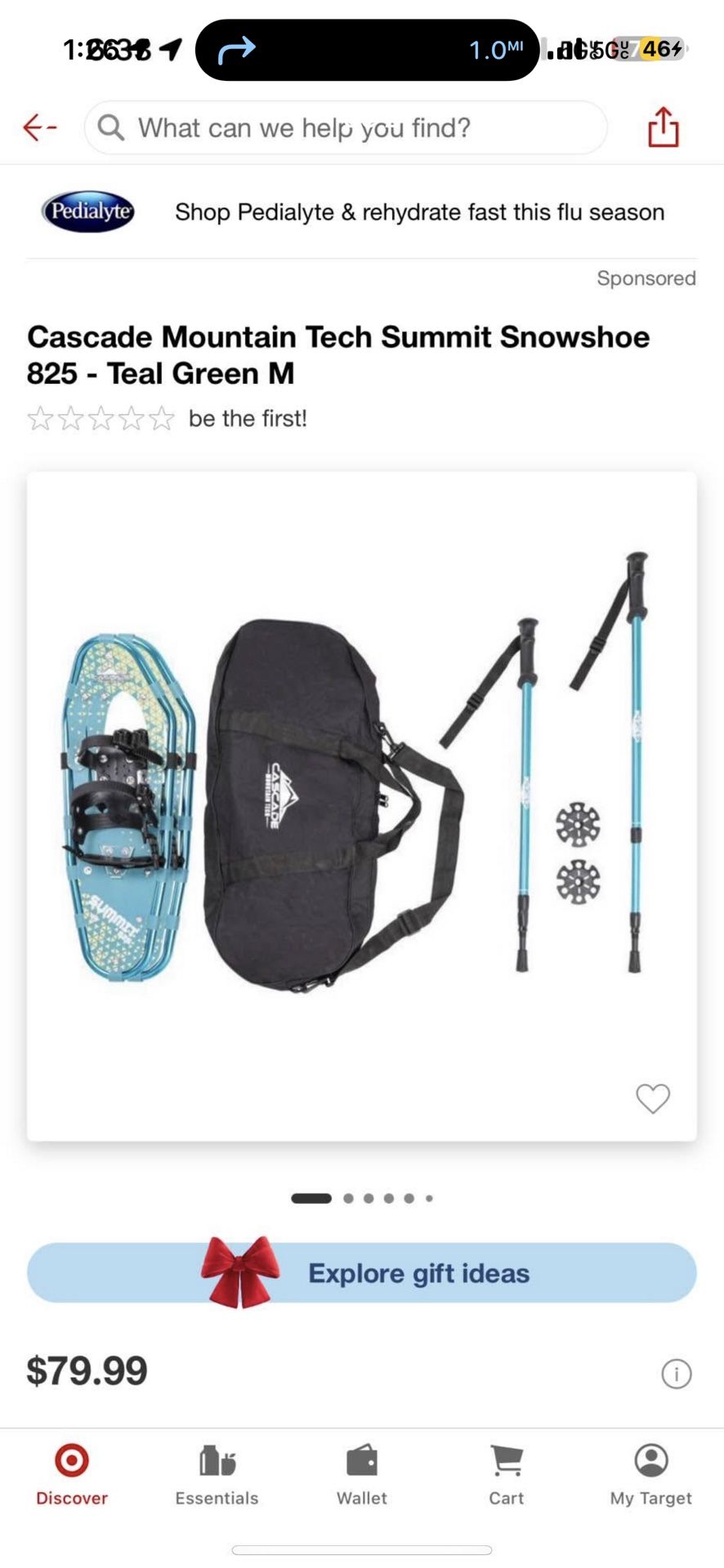The height and width of the screenshot is (1568, 724).
Task: Switch to the Essentials tab
Action: coord(217,1475)
